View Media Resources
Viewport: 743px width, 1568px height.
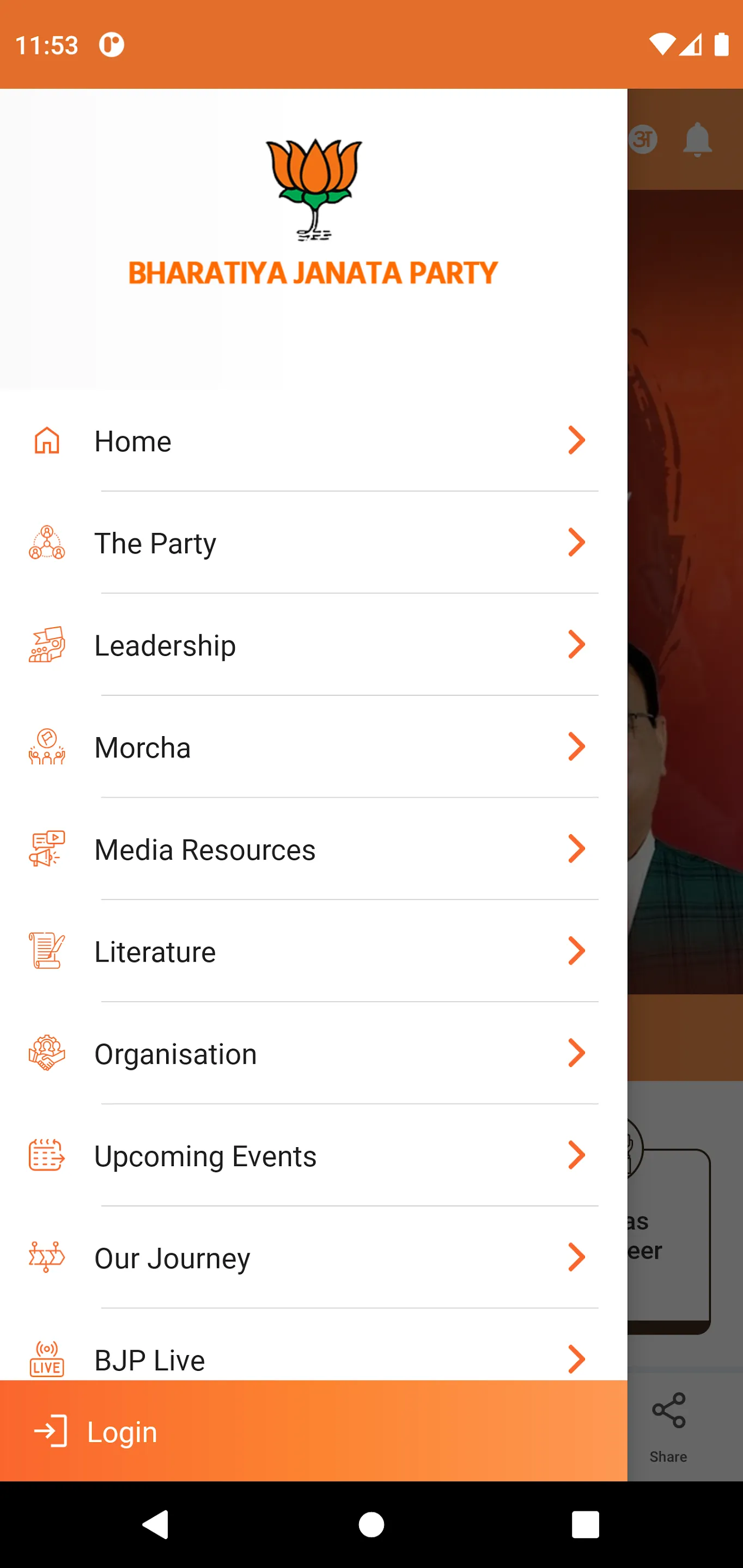310,850
